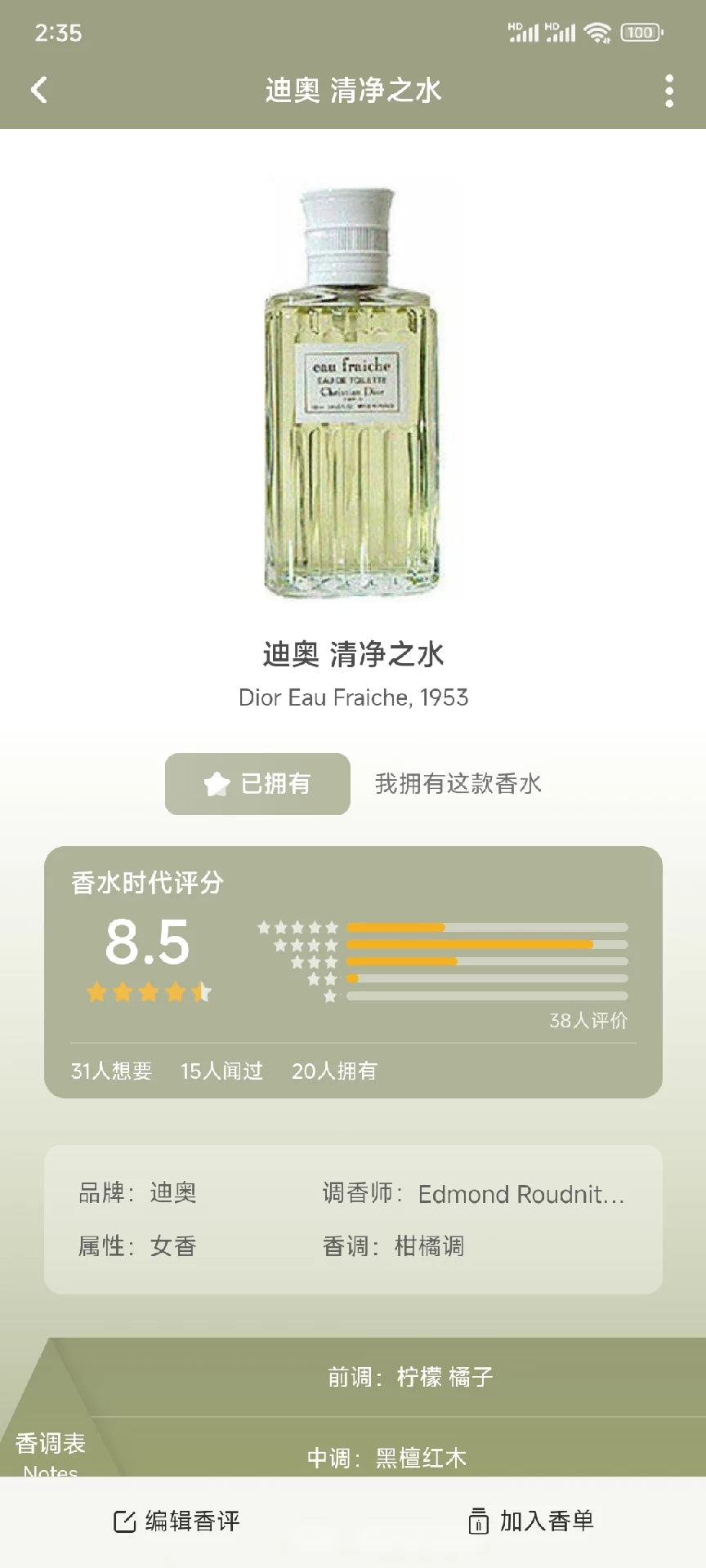Screen dimensions: 706x1568
Task: Open the 女香 attribute
Action: [x=173, y=1246]
